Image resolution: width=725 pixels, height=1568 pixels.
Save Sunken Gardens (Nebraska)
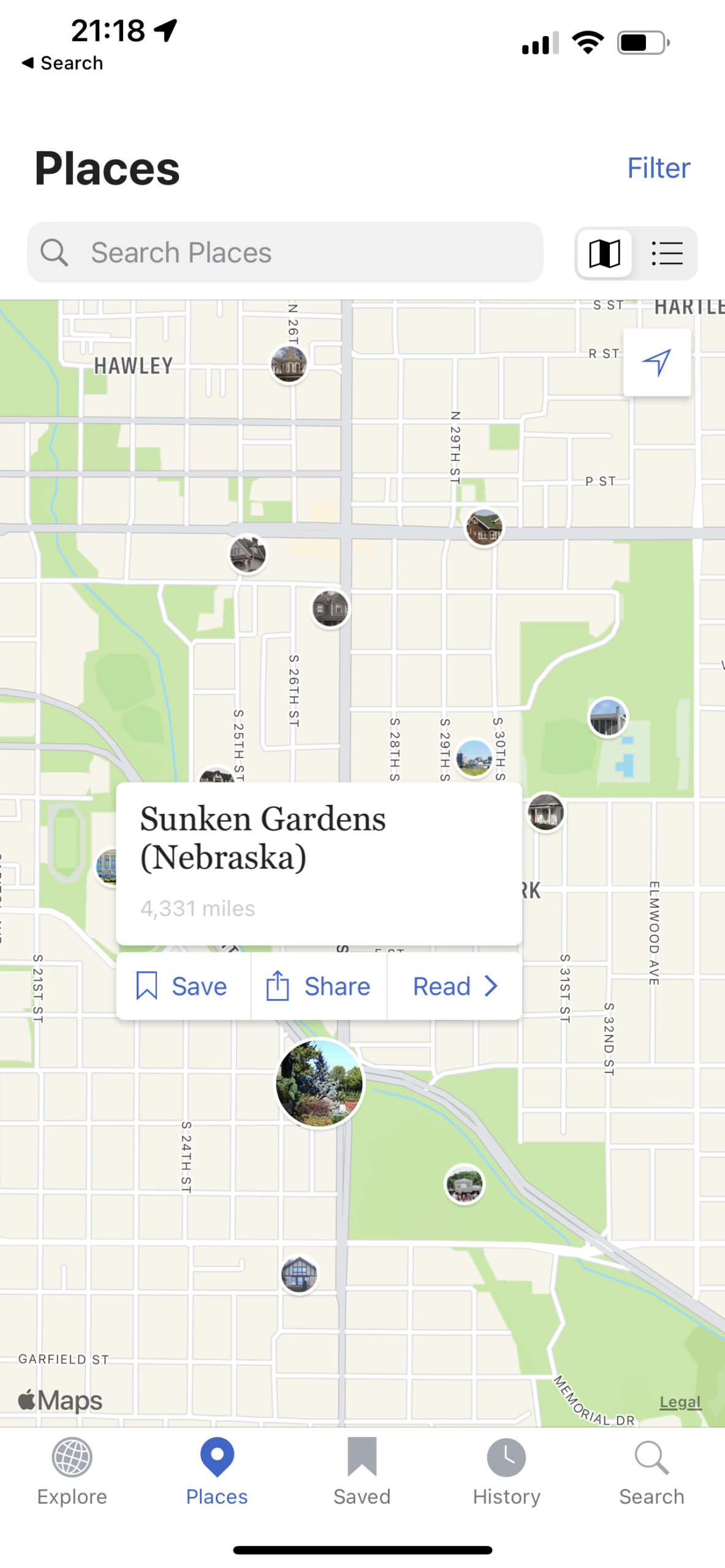183,986
